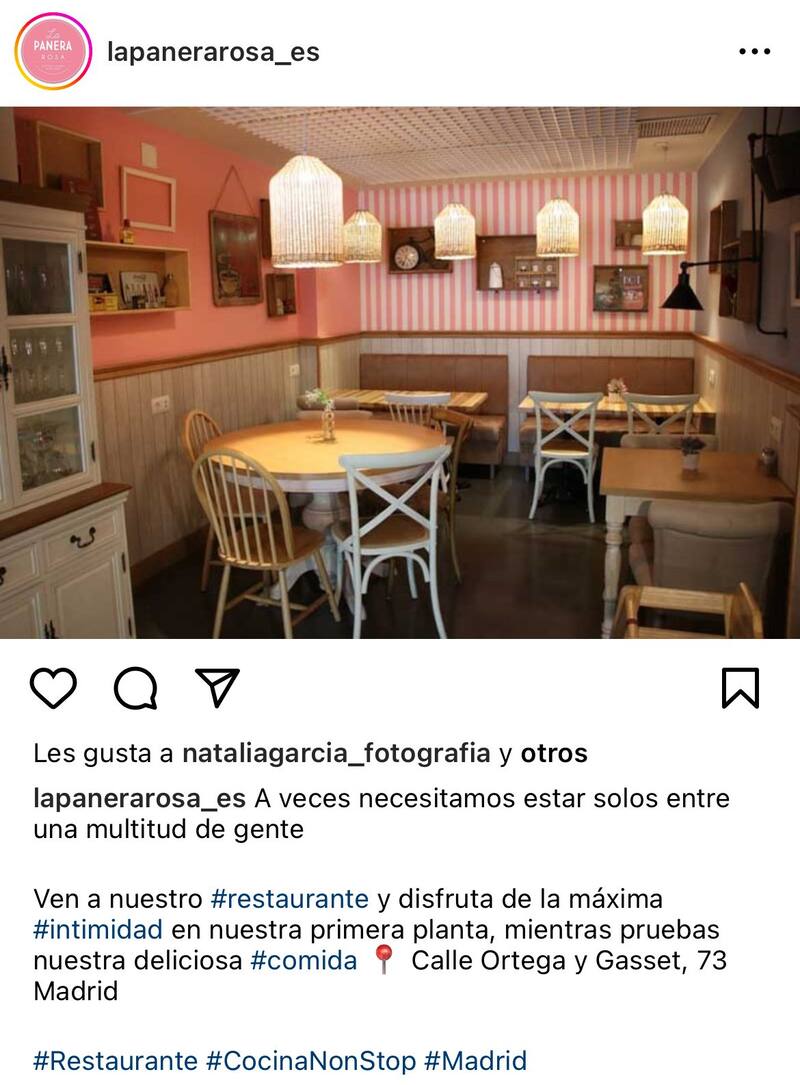The height and width of the screenshot is (1085, 800).
Task: Open La Panera Rosa profile picture
Action: pyautogui.click(x=53, y=52)
